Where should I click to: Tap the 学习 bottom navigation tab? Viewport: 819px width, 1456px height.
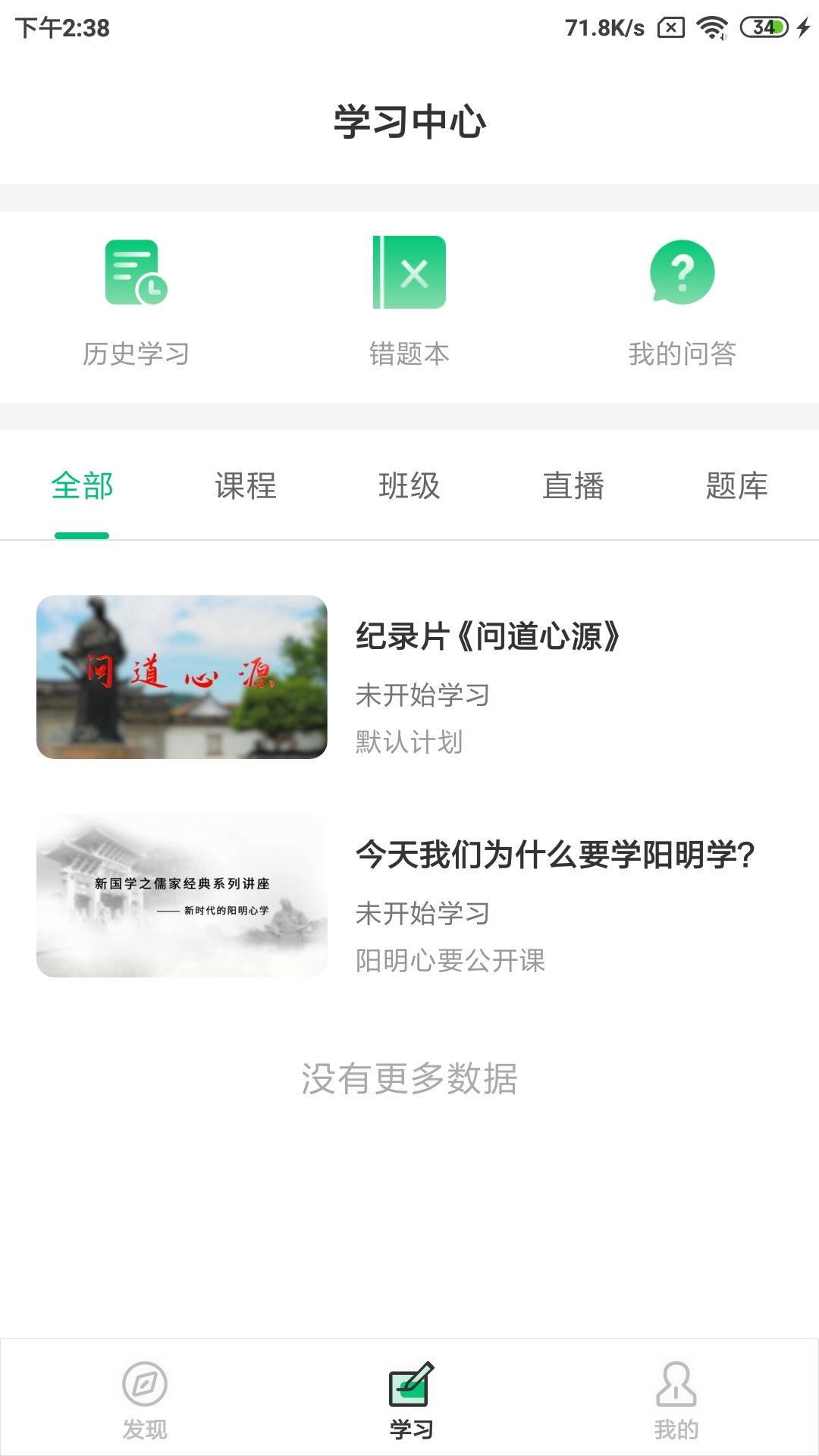(x=410, y=1400)
